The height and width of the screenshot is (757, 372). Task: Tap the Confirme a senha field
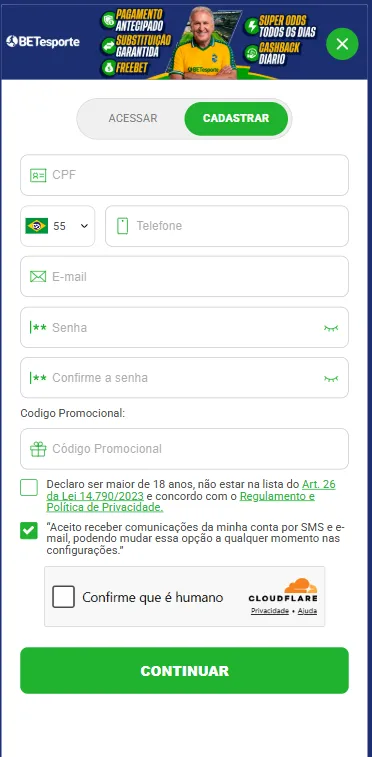click(x=184, y=378)
